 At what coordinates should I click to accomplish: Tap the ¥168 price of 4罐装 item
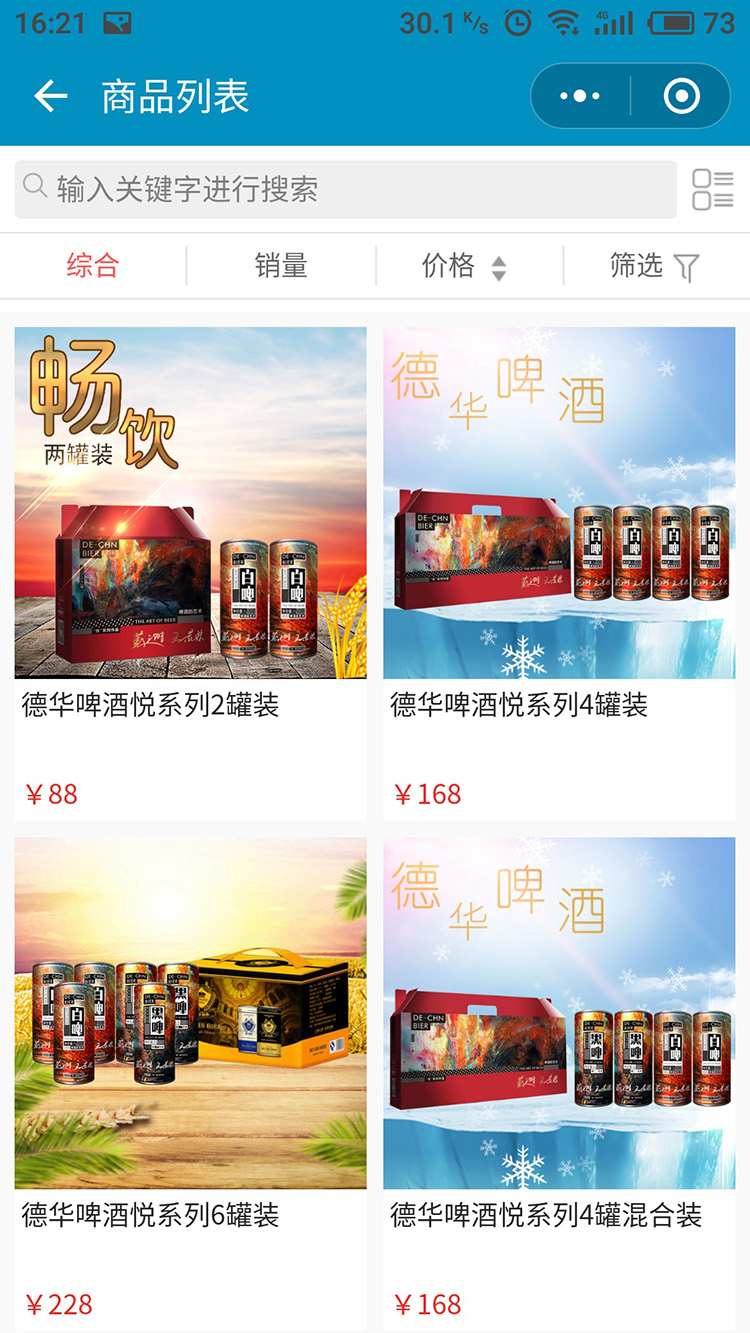tap(428, 793)
